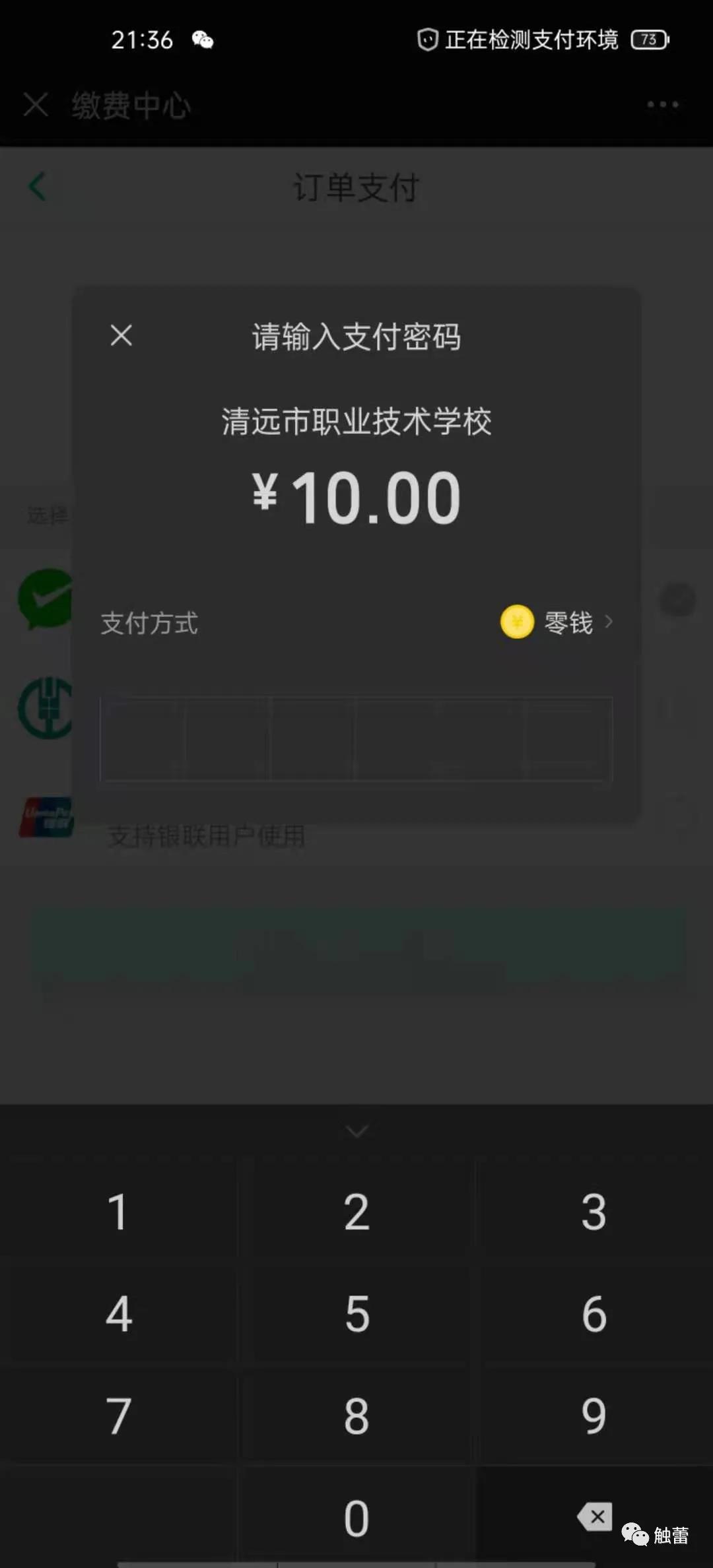Enter digit 6 on keypad
Viewport: 713px width, 1568px height.
click(x=594, y=1314)
